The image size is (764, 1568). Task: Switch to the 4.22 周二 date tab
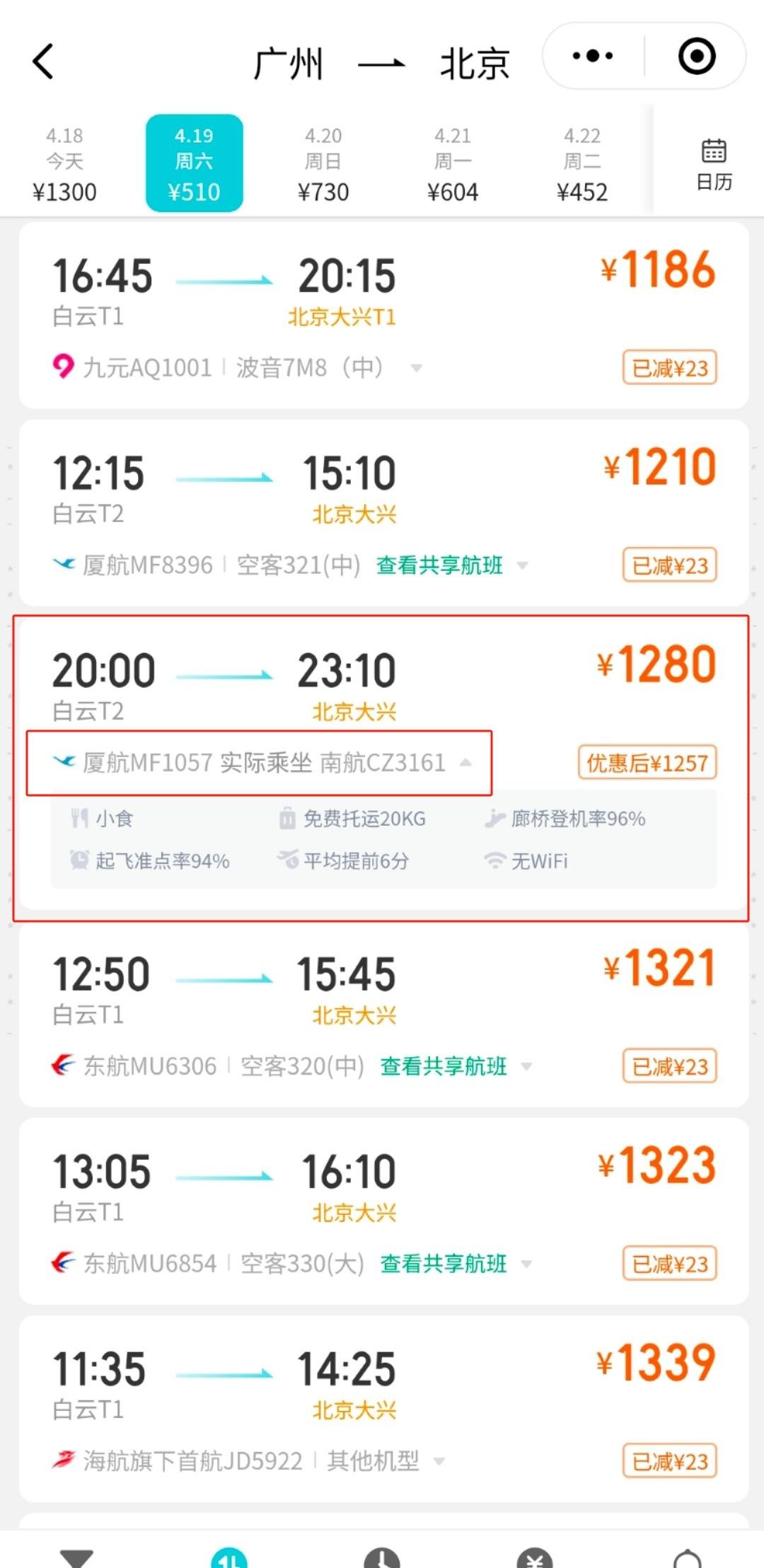pyautogui.click(x=581, y=161)
